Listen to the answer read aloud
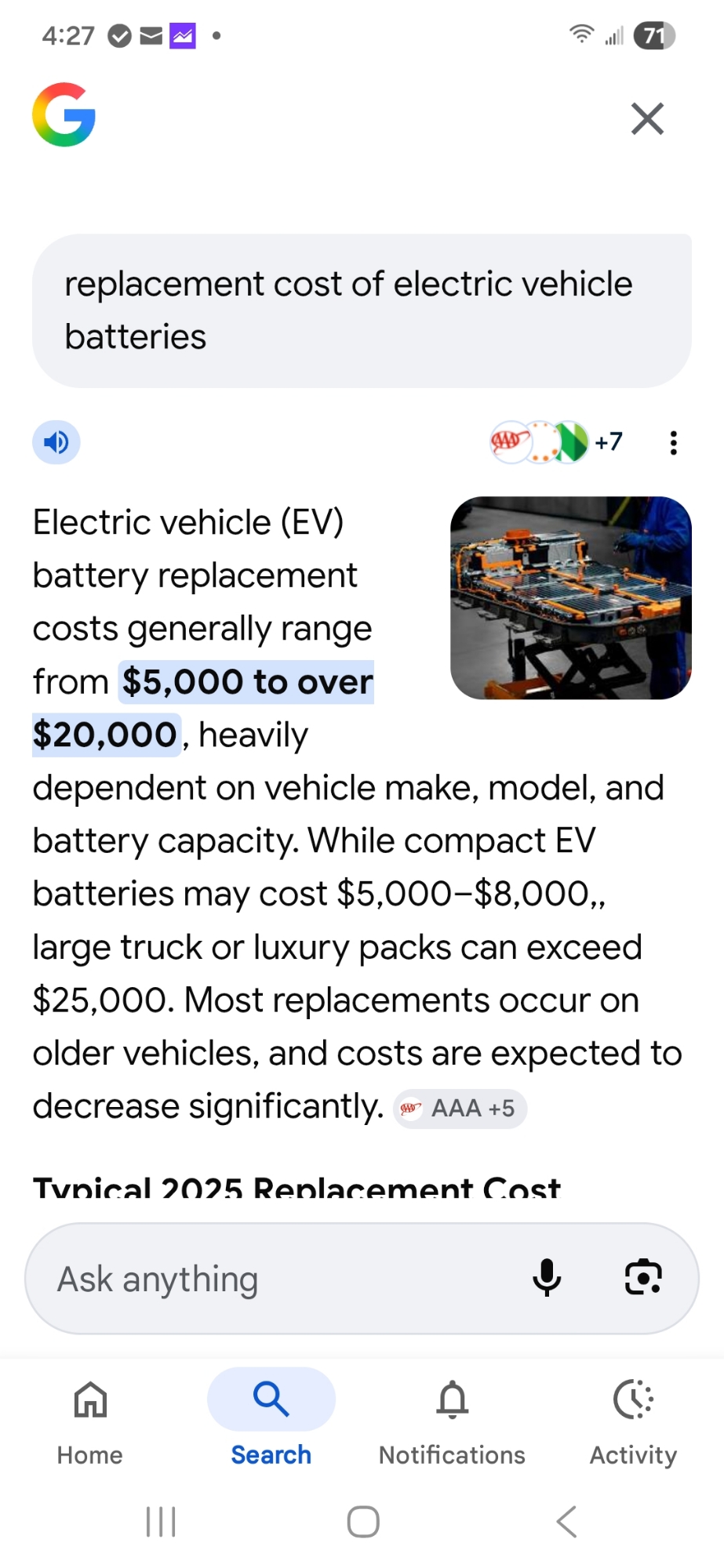 click(56, 443)
